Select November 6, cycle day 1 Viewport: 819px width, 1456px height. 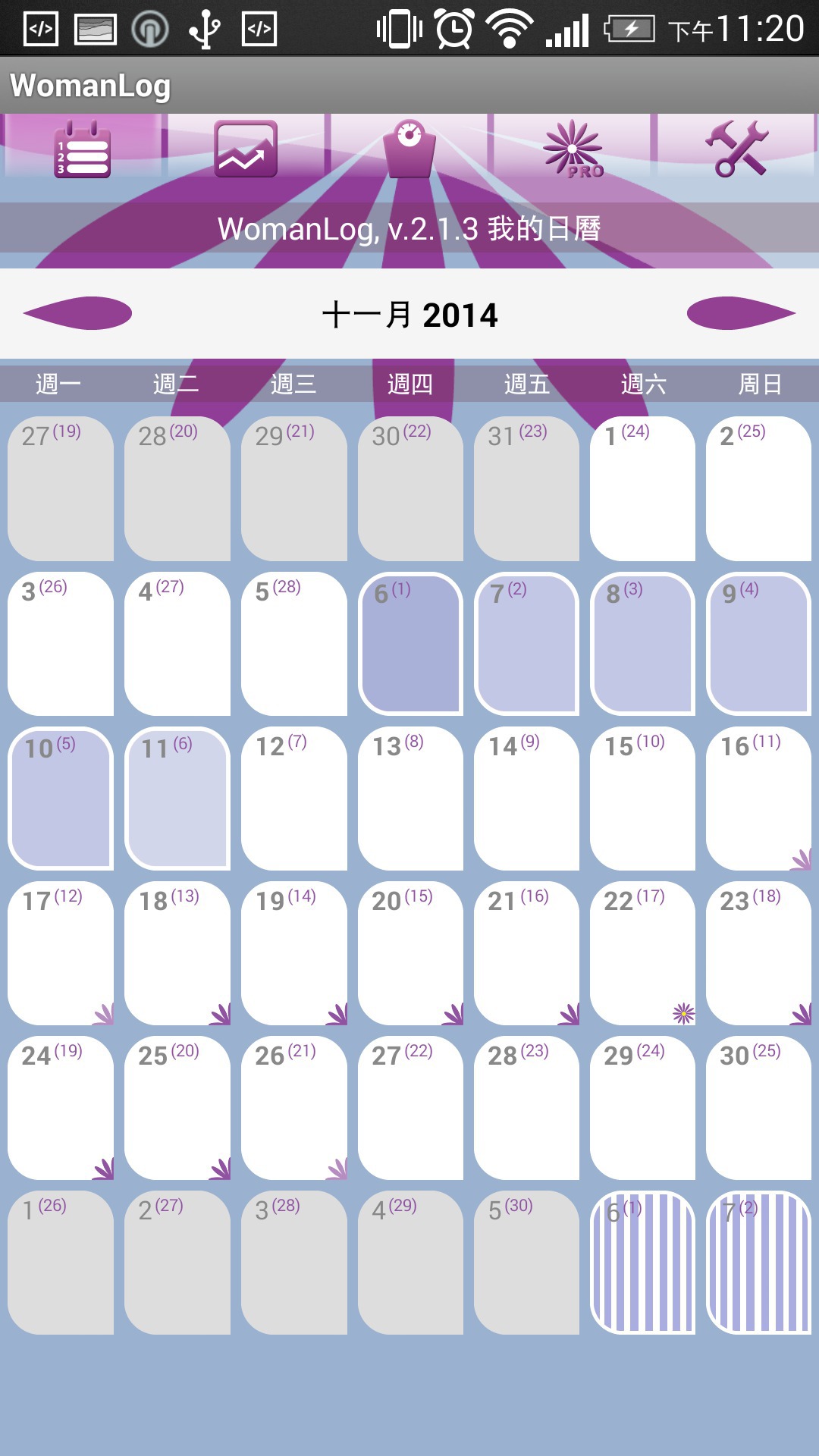pyautogui.click(x=410, y=644)
